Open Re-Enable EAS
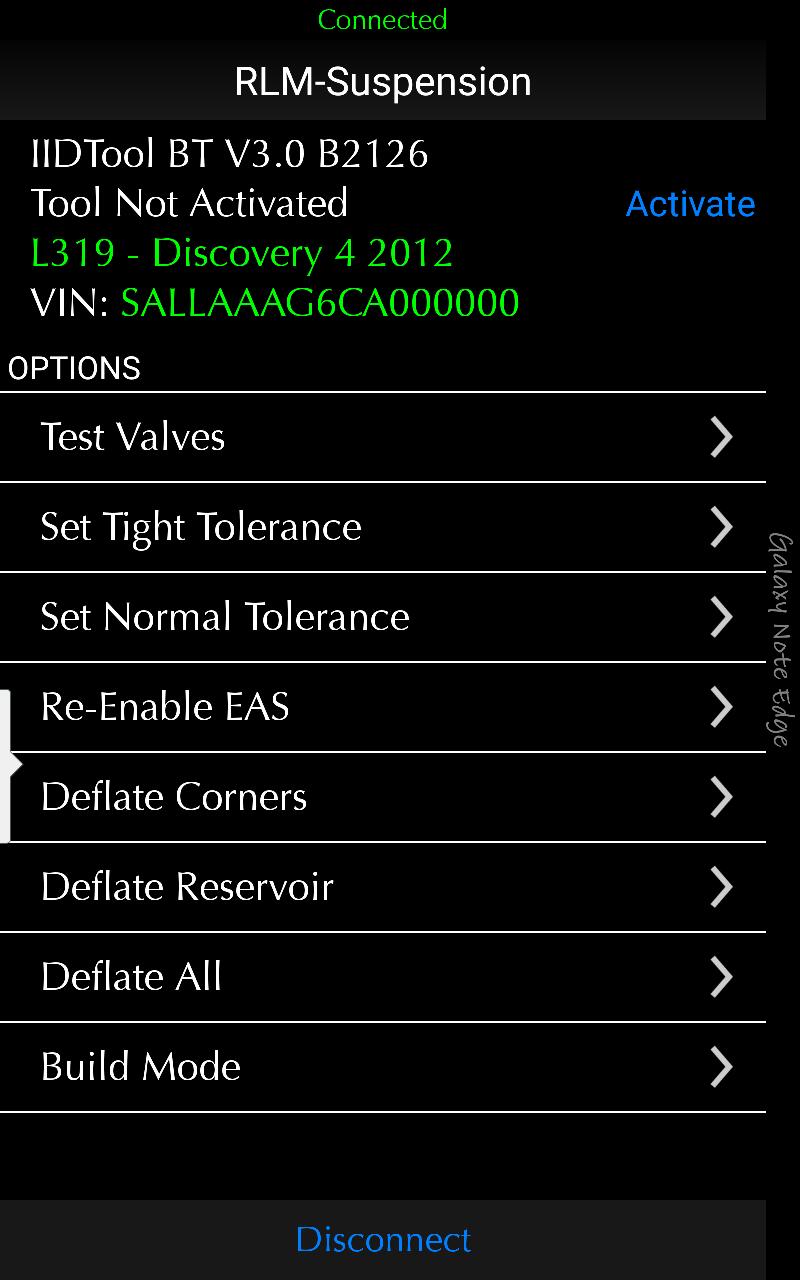The image size is (800, 1280). pos(383,707)
